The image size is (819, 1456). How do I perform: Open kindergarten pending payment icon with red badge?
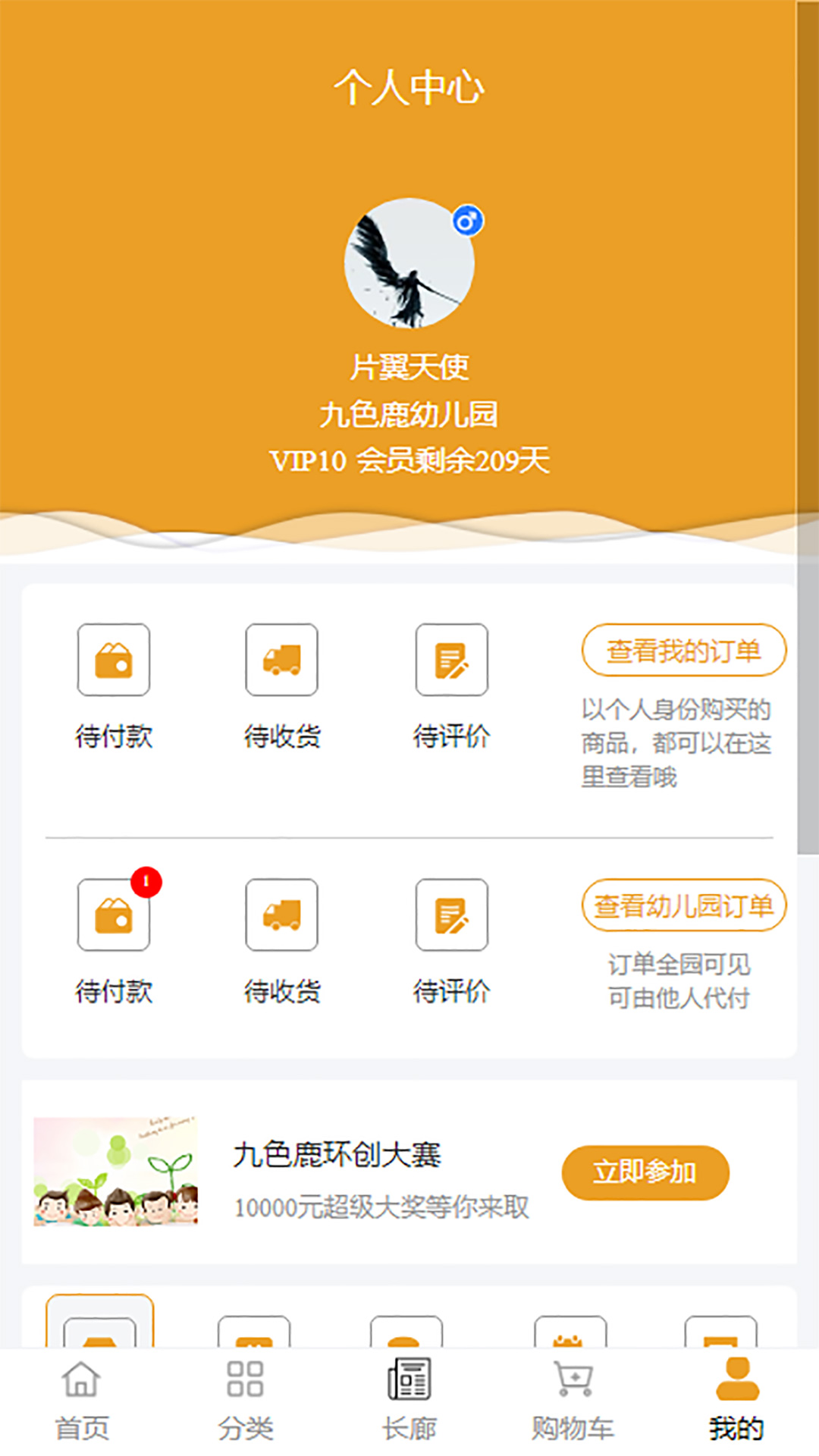pyautogui.click(x=113, y=915)
